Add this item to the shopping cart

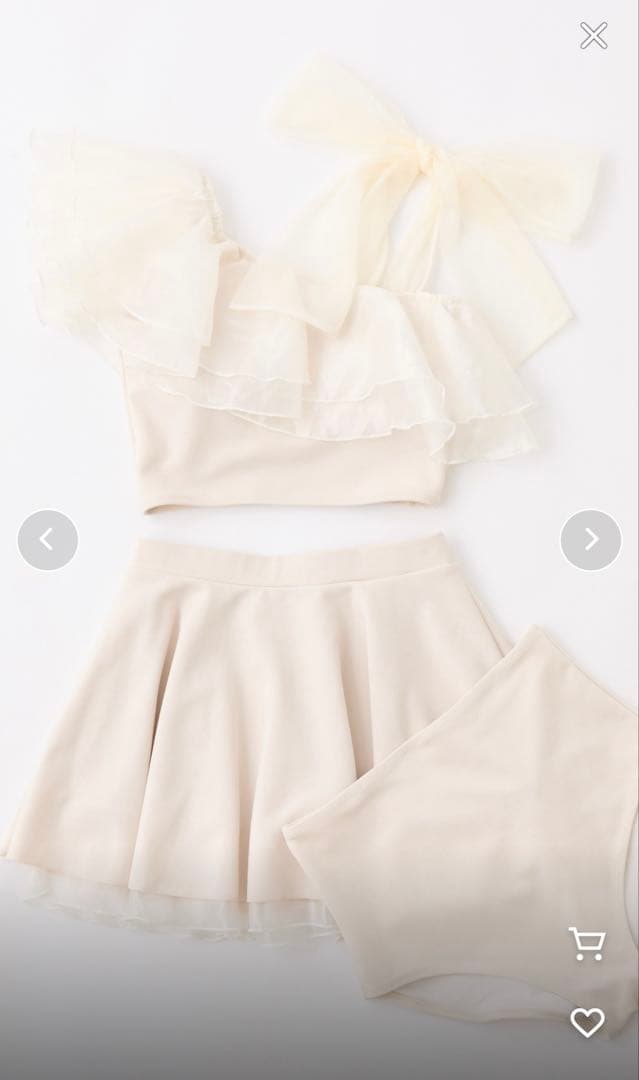[x=587, y=944]
